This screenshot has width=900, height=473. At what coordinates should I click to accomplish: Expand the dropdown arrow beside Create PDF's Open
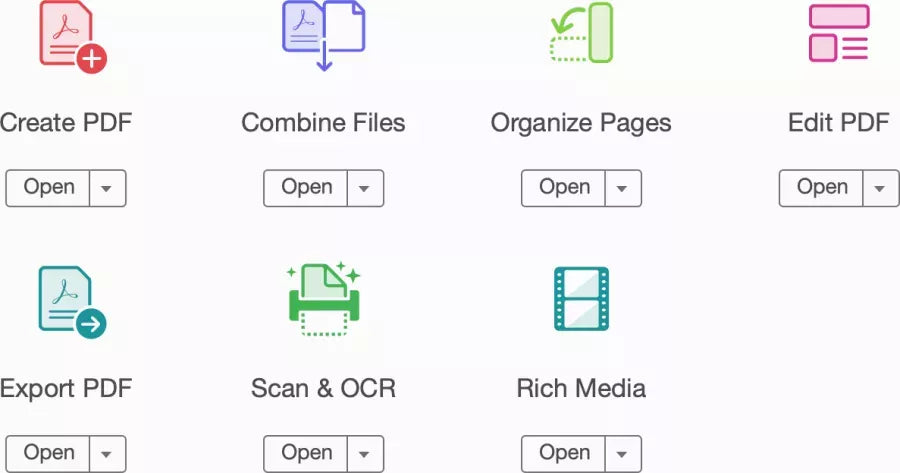click(108, 188)
